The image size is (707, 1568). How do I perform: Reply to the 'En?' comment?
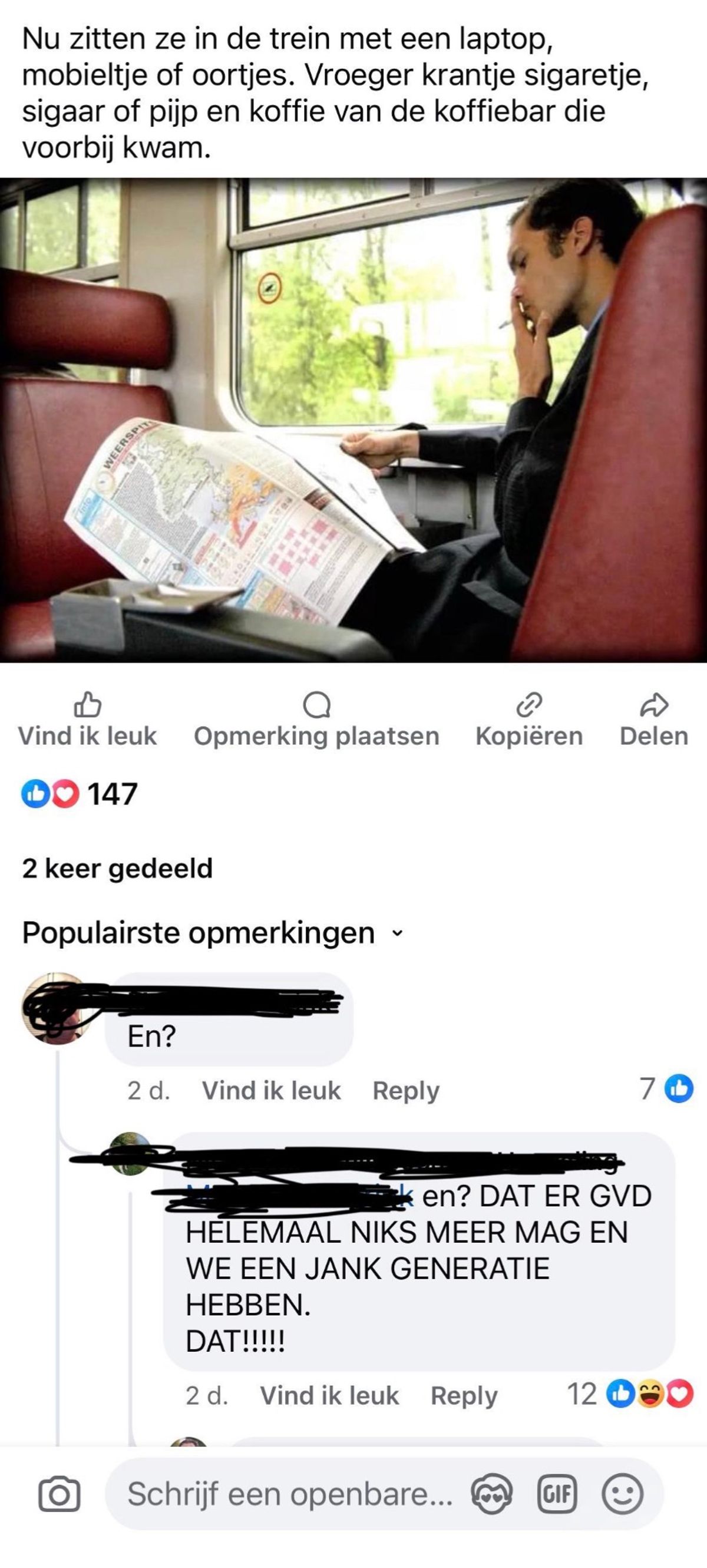[x=405, y=1090]
